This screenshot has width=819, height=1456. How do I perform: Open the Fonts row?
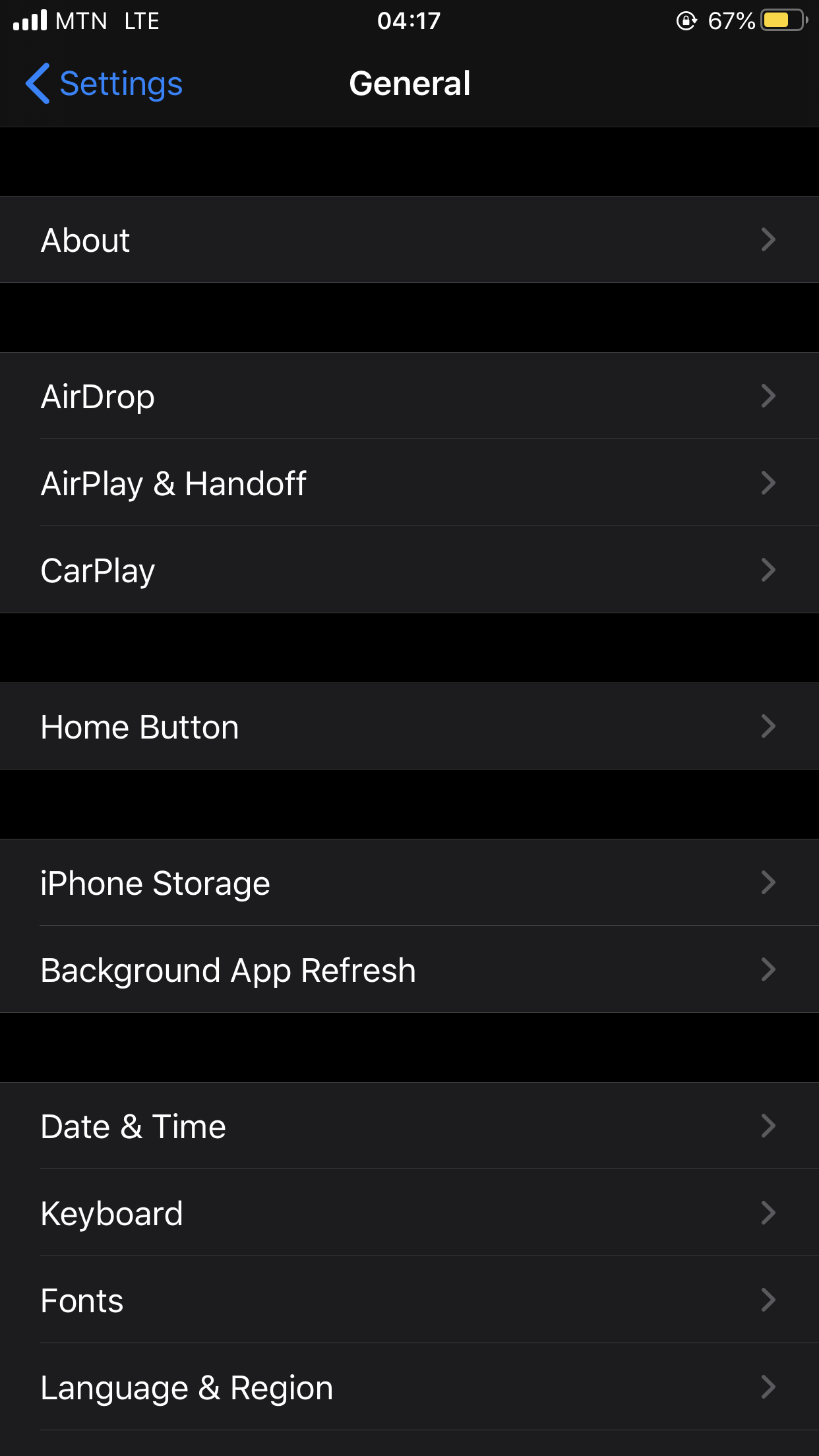pyautogui.click(x=409, y=1300)
